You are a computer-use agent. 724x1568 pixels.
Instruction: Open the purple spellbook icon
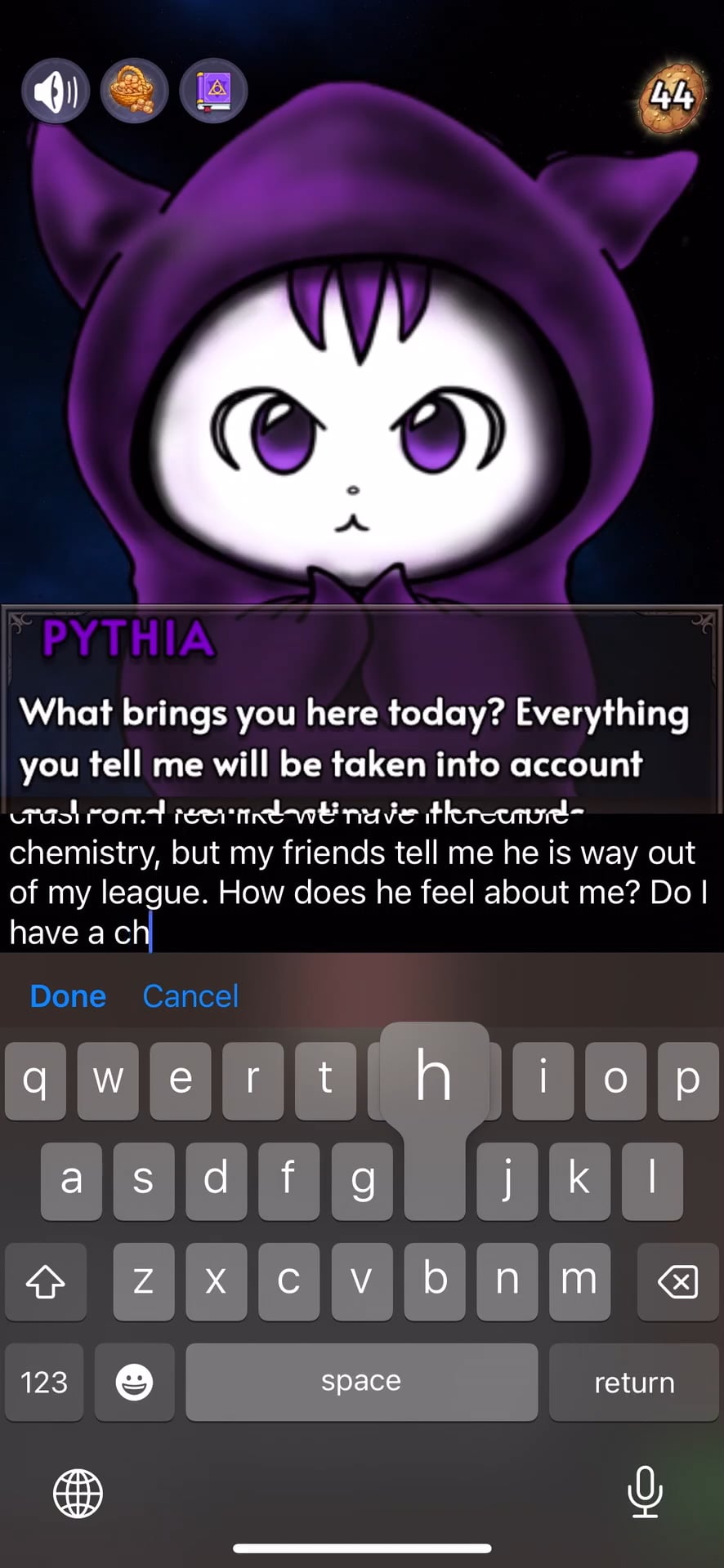coord(213,91)
